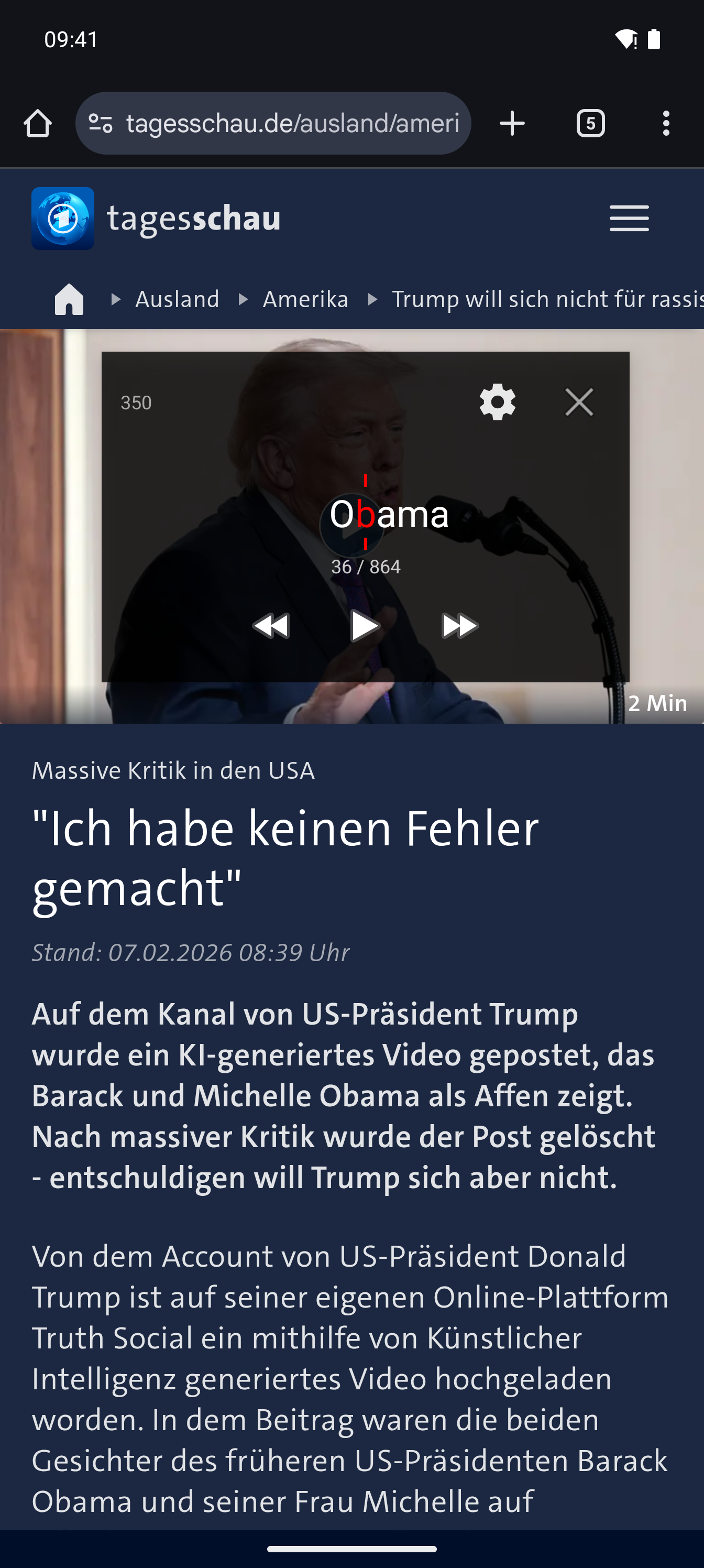704x1568 pixels.
Task: Play the word-by-word audio narration
Action: click(x=365, y=625)
